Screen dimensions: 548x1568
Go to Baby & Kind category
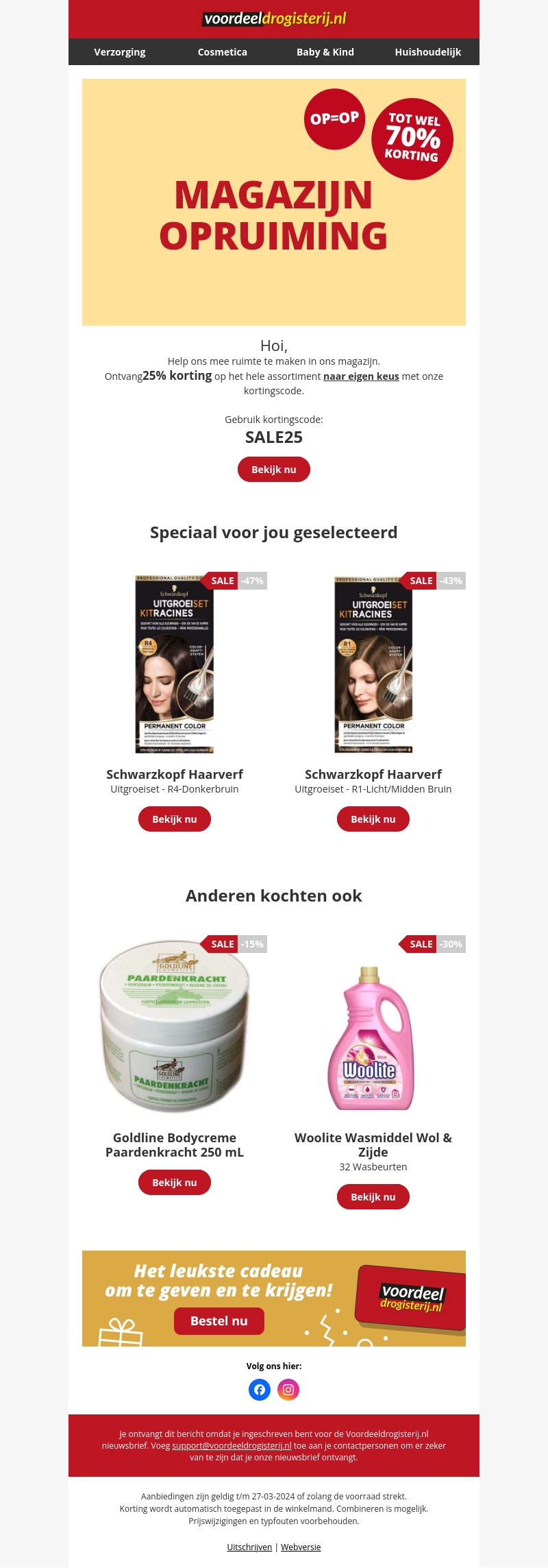point(325,52)
